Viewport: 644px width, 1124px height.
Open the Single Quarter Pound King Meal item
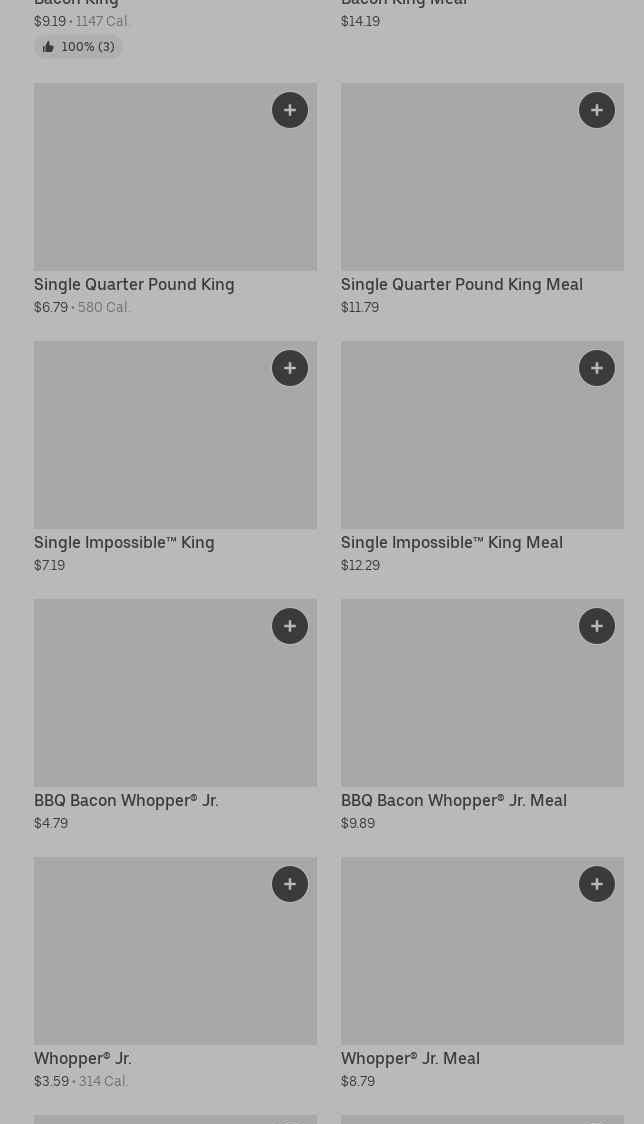point(482,199)
